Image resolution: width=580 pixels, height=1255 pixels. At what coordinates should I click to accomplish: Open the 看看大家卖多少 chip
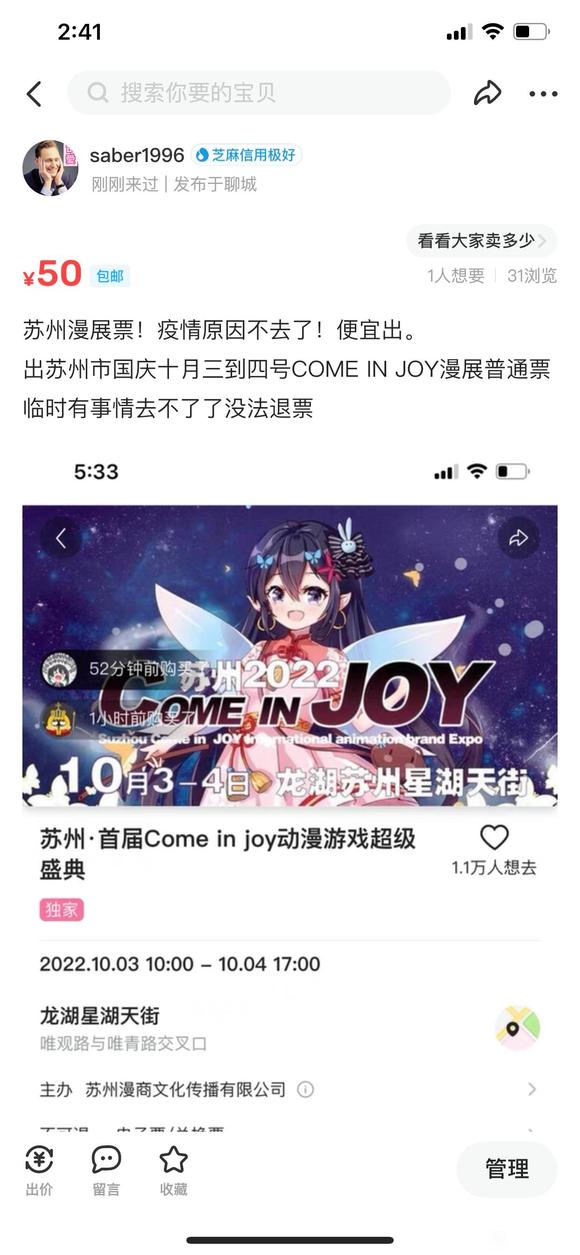tap(481, 241)
